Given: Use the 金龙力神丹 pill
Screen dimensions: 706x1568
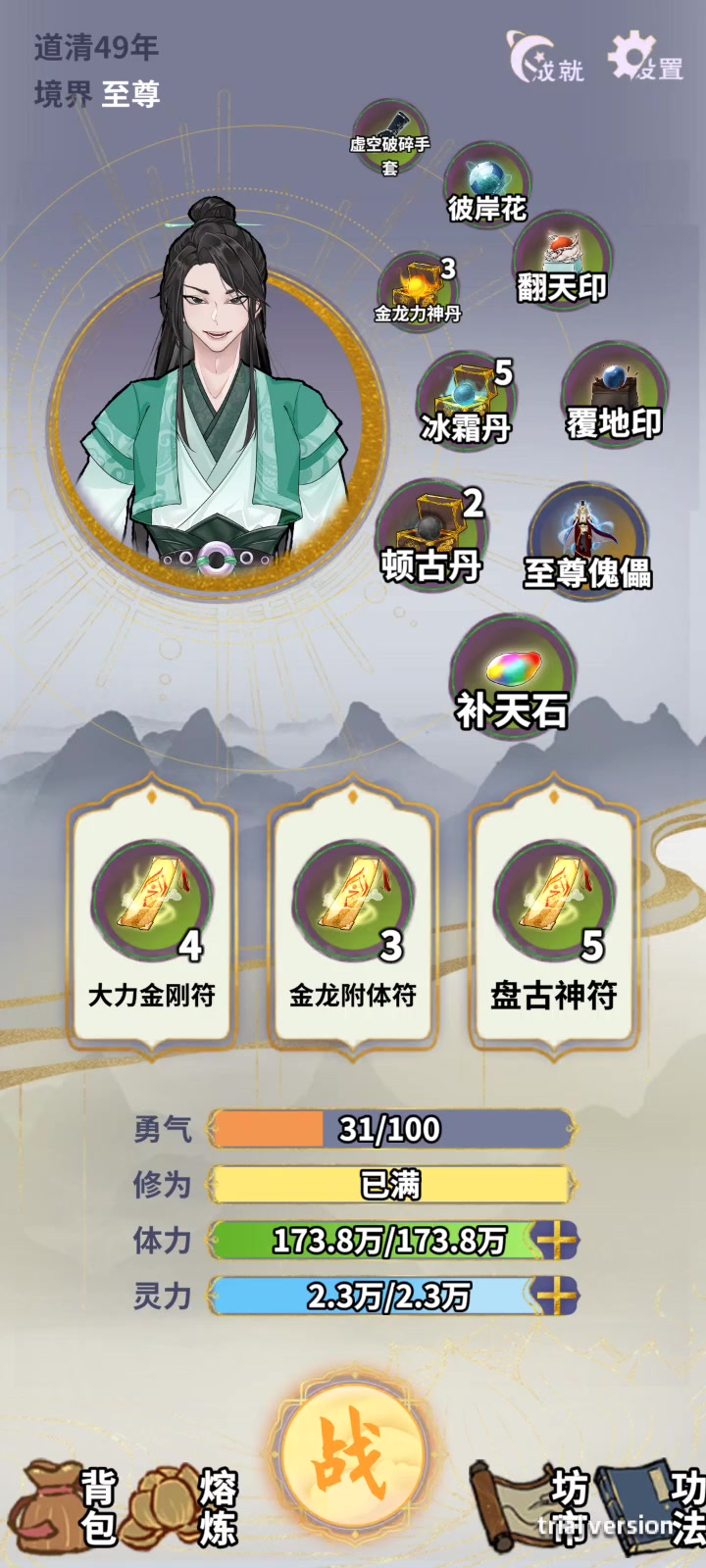Looking at the screenshot, I should coord(419,289).
